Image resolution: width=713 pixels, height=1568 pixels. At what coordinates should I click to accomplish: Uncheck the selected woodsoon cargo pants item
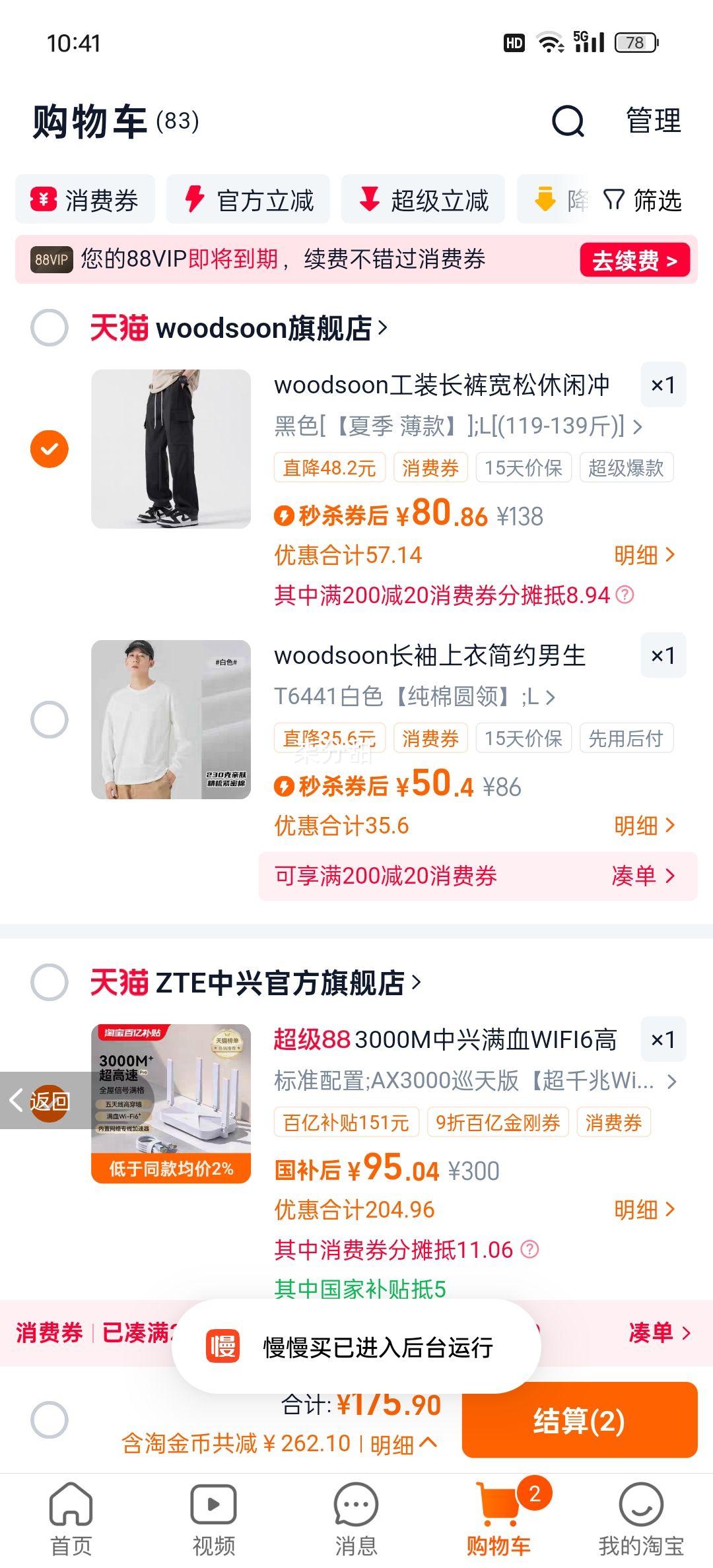(x=48, y=447)
